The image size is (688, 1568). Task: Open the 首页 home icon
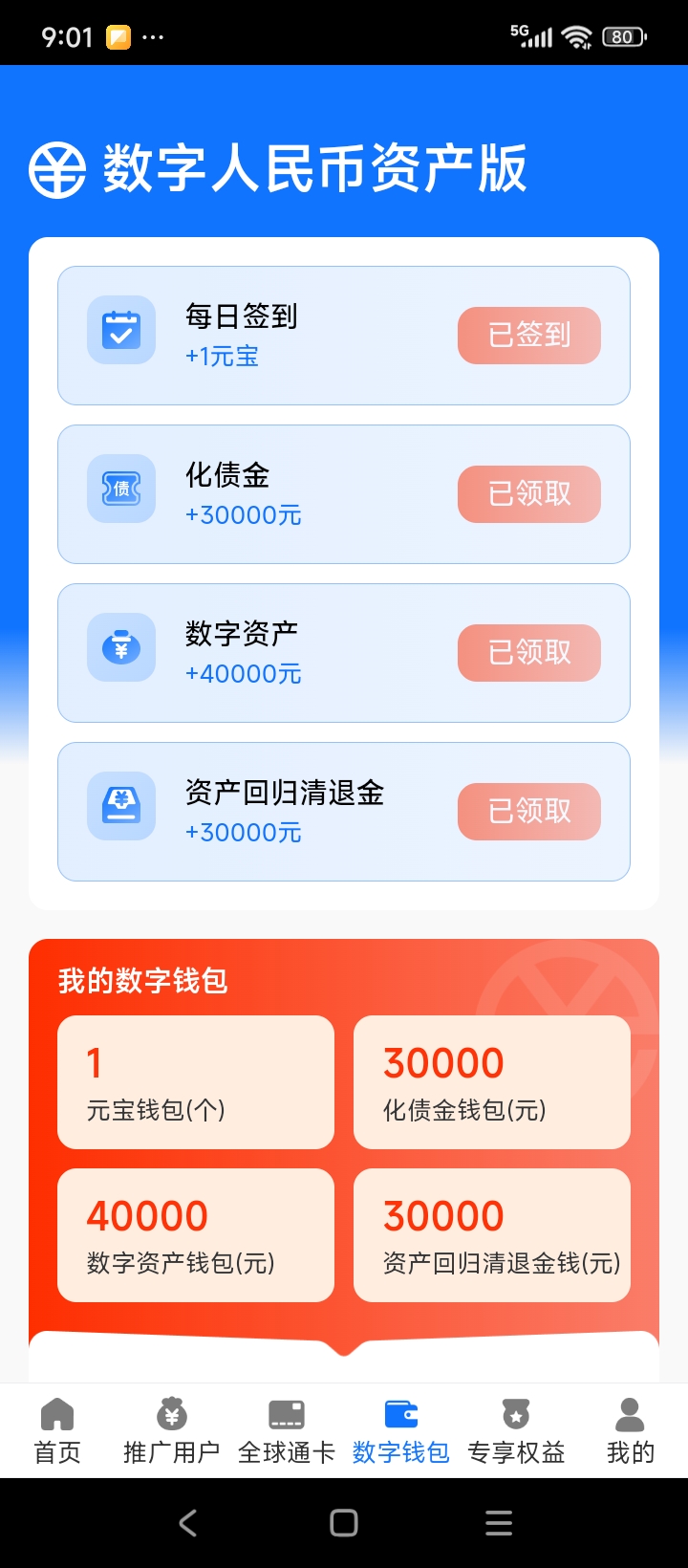57,1412
